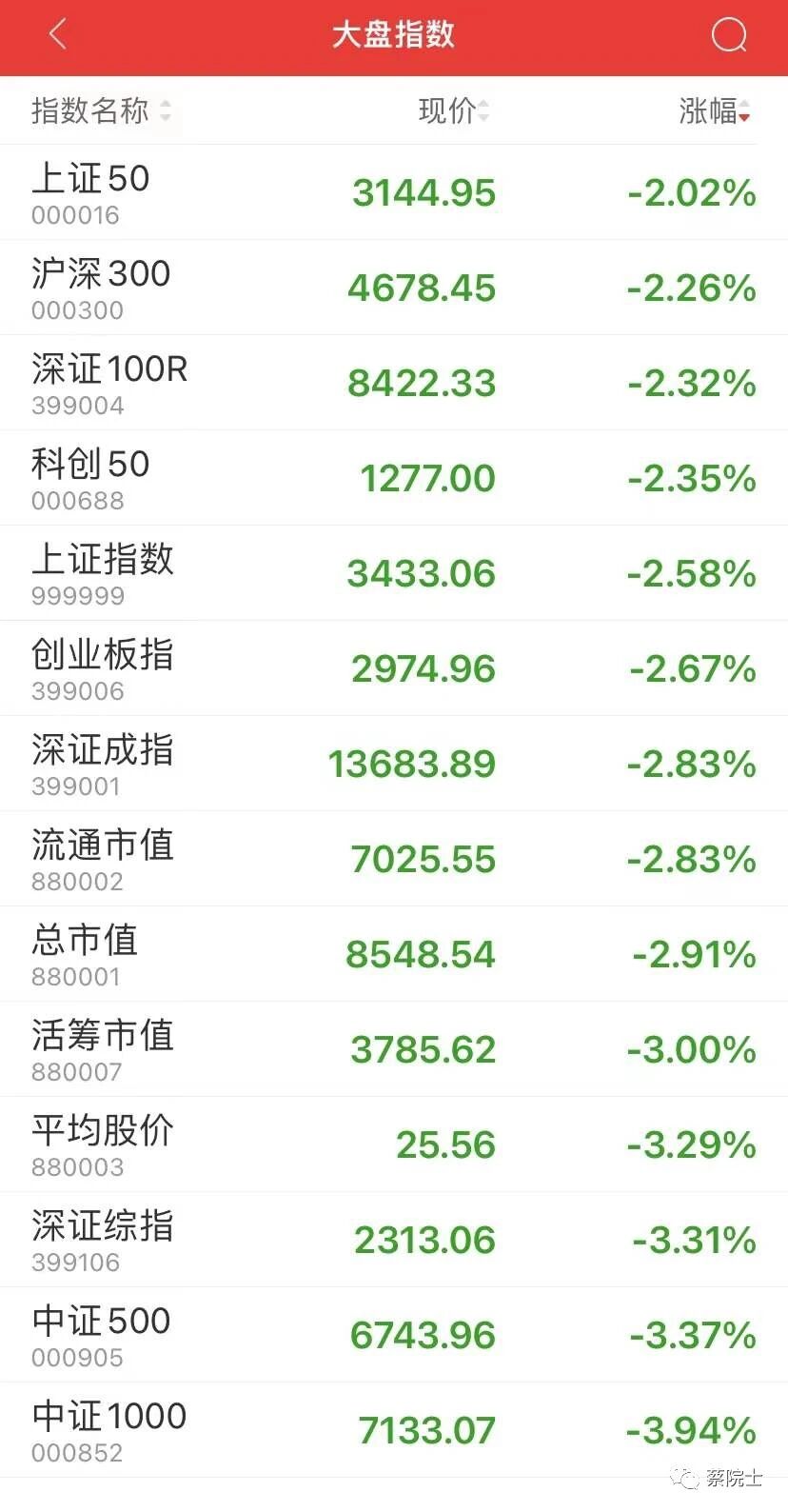The width and height of the screenshot is (788, 1512).
Task: Sort the list by 现价
Action: coord(454,111)
